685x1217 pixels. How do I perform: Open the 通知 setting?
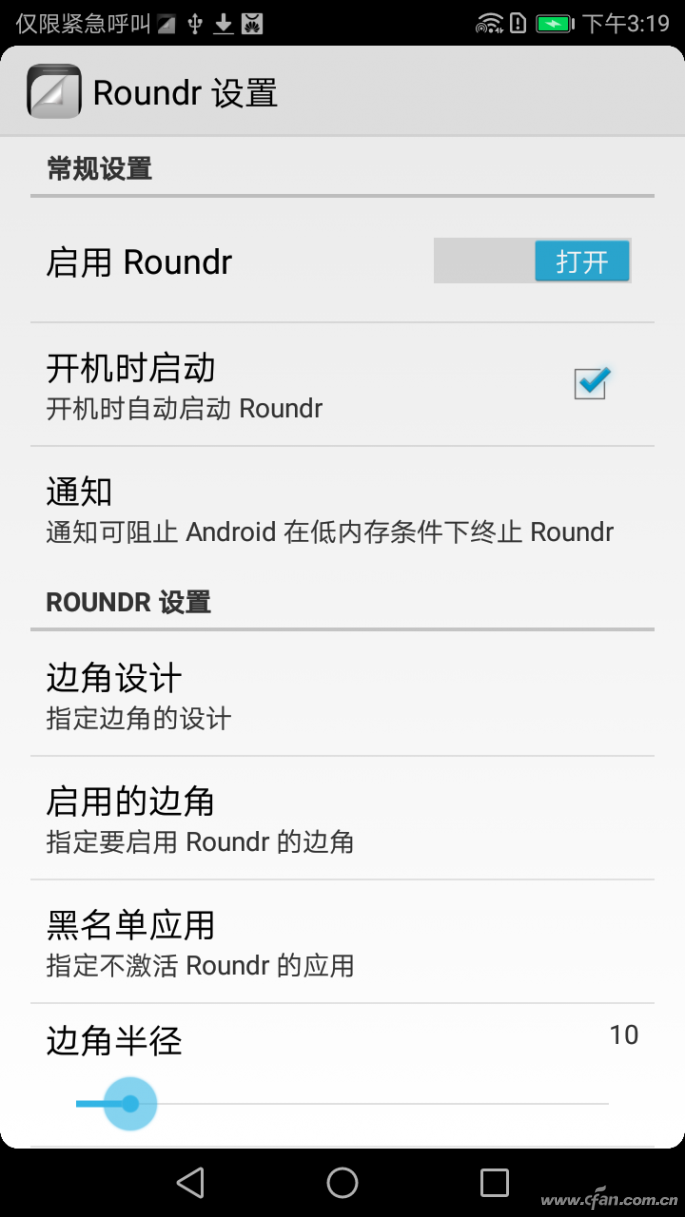tap(330, 509)
